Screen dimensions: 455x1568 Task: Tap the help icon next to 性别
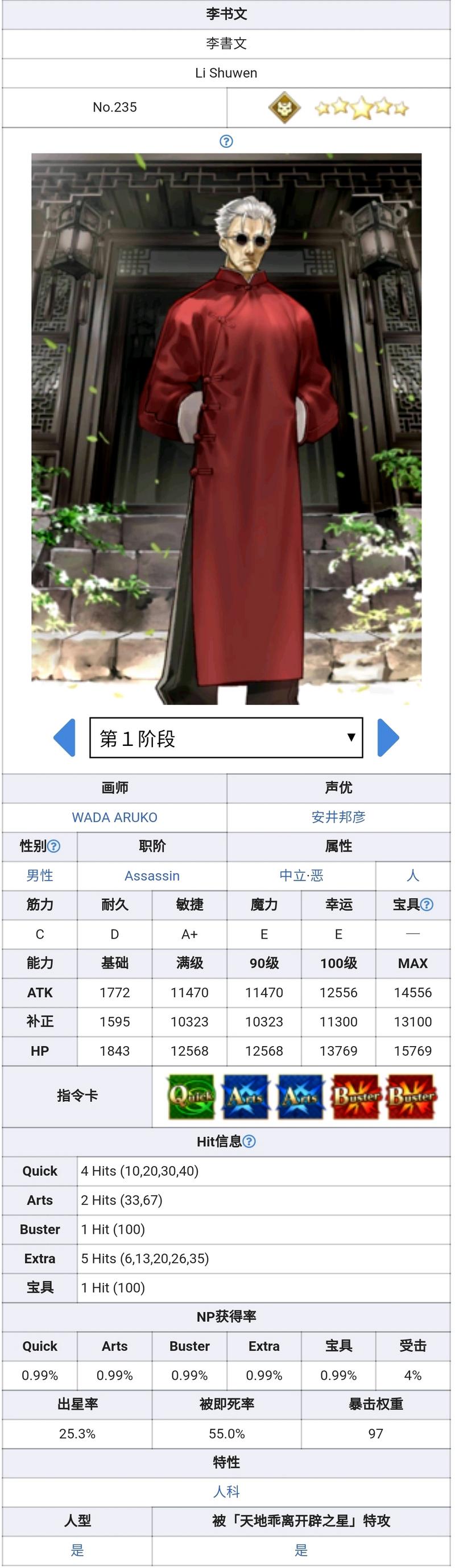click(54, 846)
